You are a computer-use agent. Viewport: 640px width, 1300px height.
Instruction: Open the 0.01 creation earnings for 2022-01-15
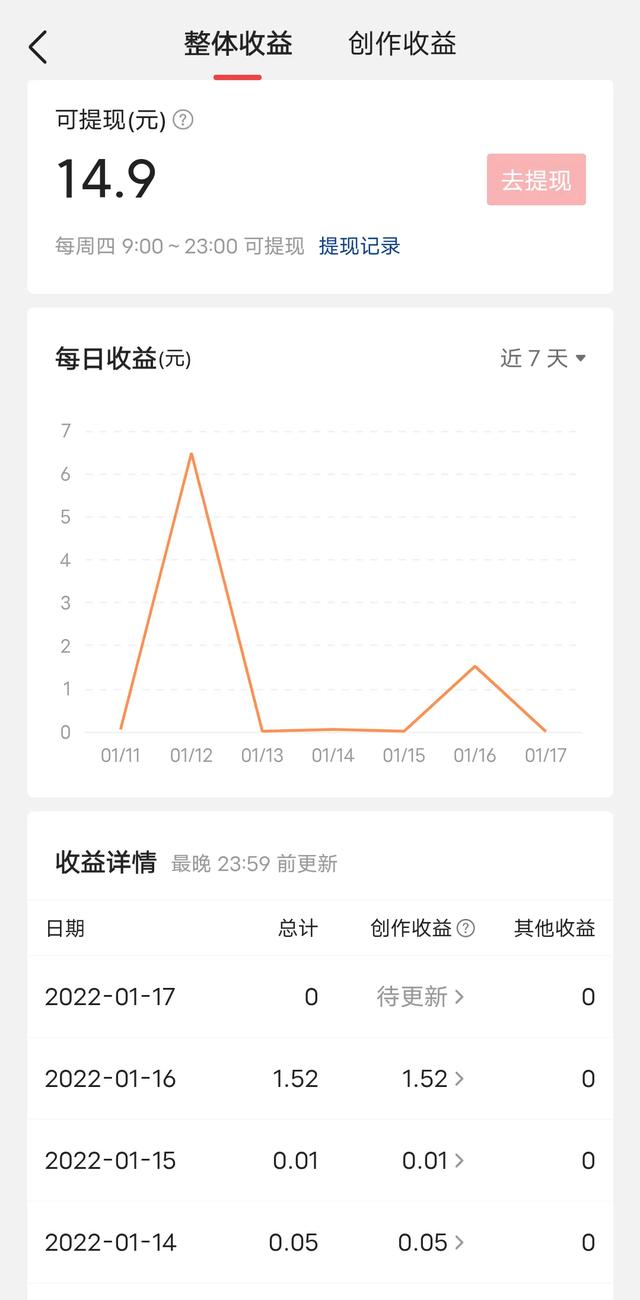433,1160
